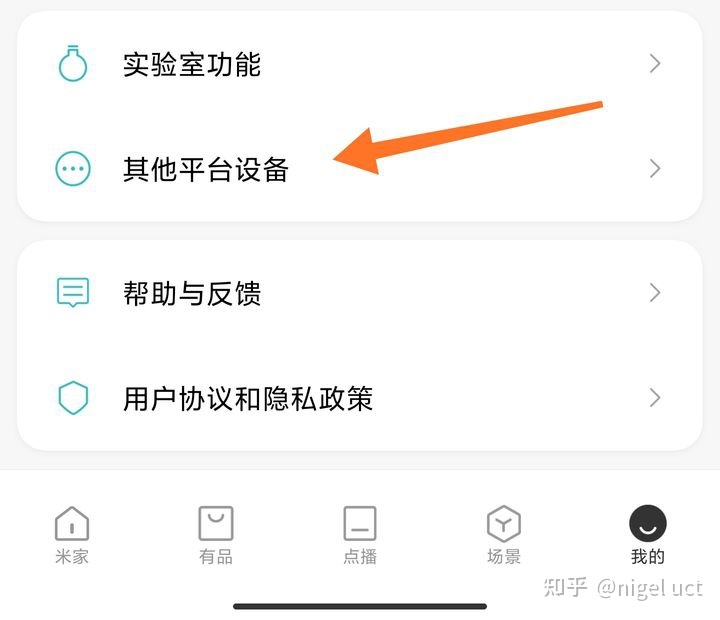
Task: Switch to the 点播 tab
Action: click(x=360, y=535)
